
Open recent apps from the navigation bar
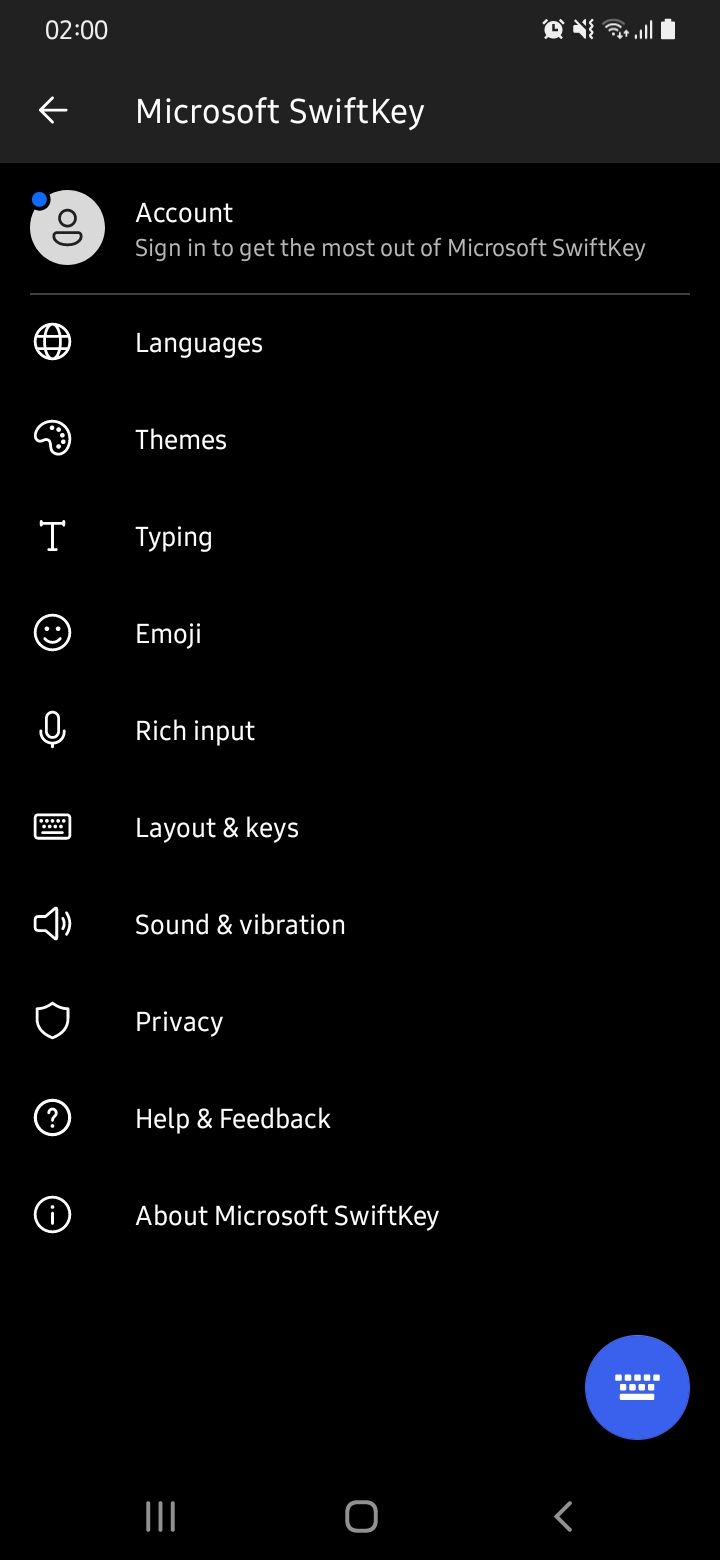pyautogui.click(x=160, y=1516)
